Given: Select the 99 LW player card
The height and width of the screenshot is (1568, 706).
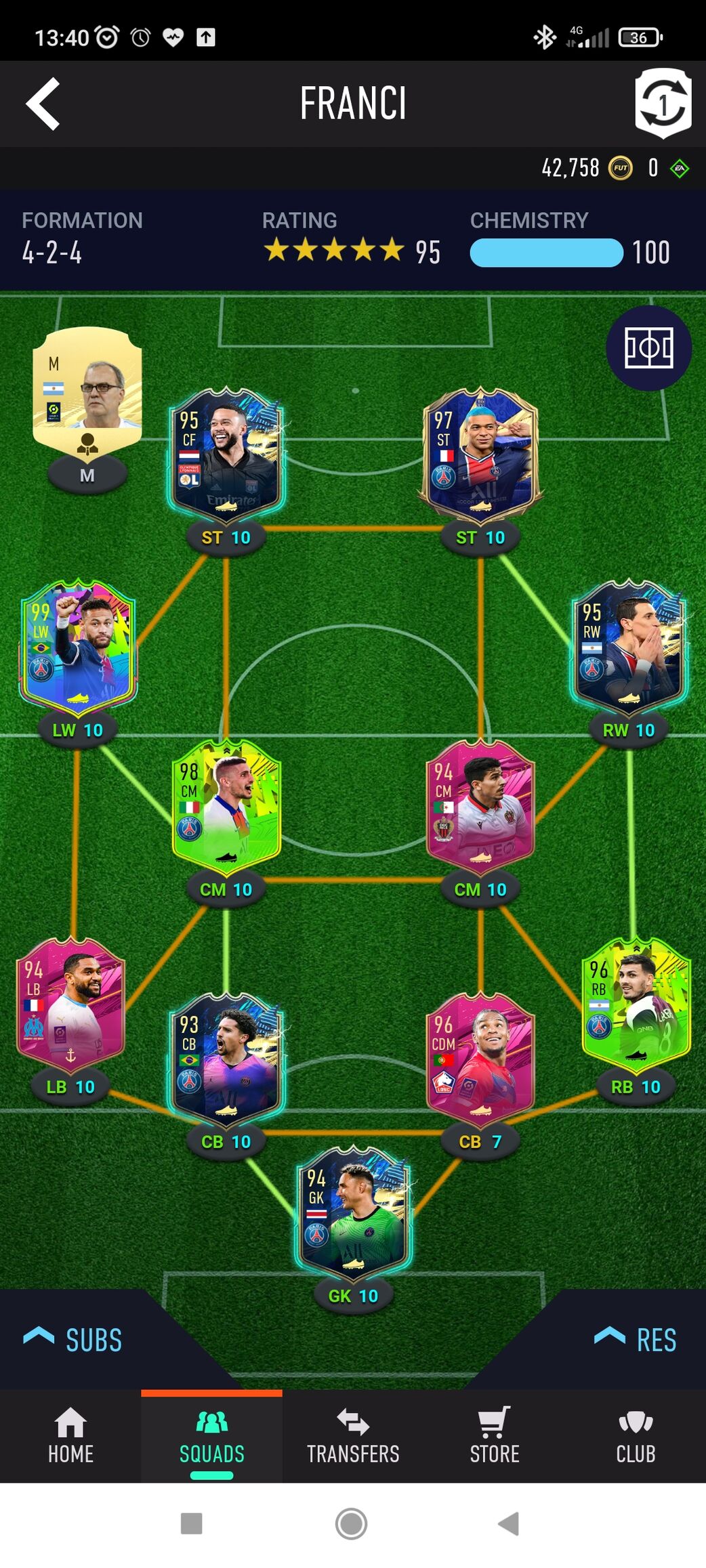Looking at the screenshot, I should point(77,646).
